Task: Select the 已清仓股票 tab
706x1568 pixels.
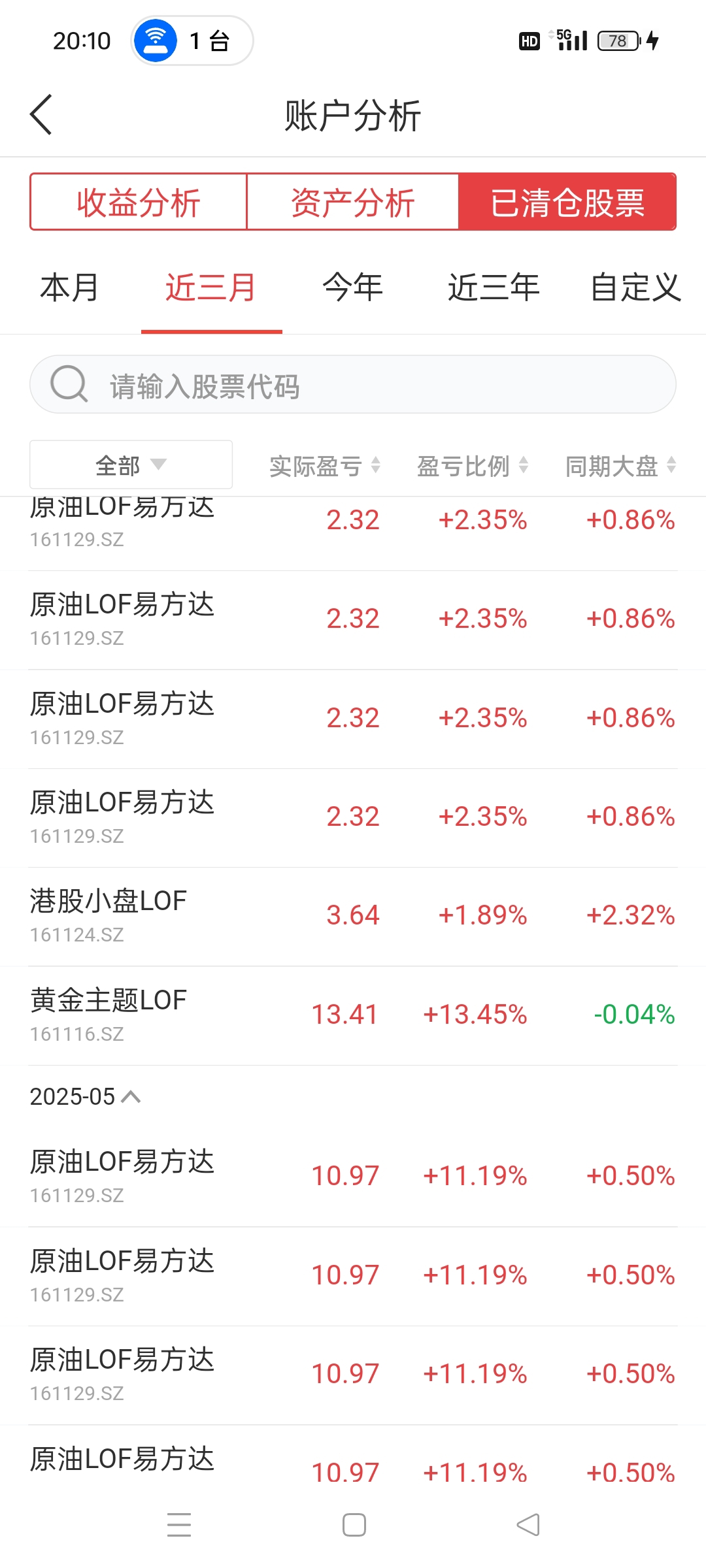Action: pyautogui.click(x=567, y=202)
